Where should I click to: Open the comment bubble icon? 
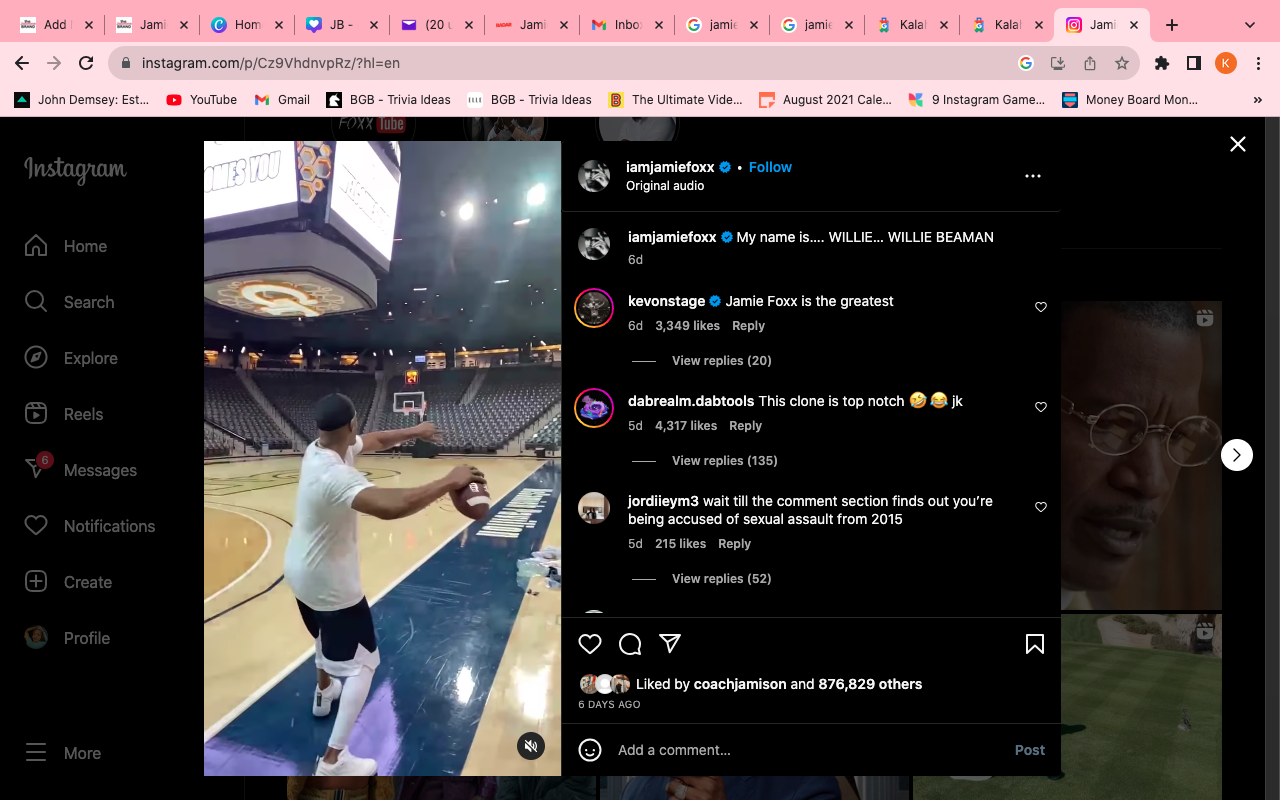click(630, 644)
